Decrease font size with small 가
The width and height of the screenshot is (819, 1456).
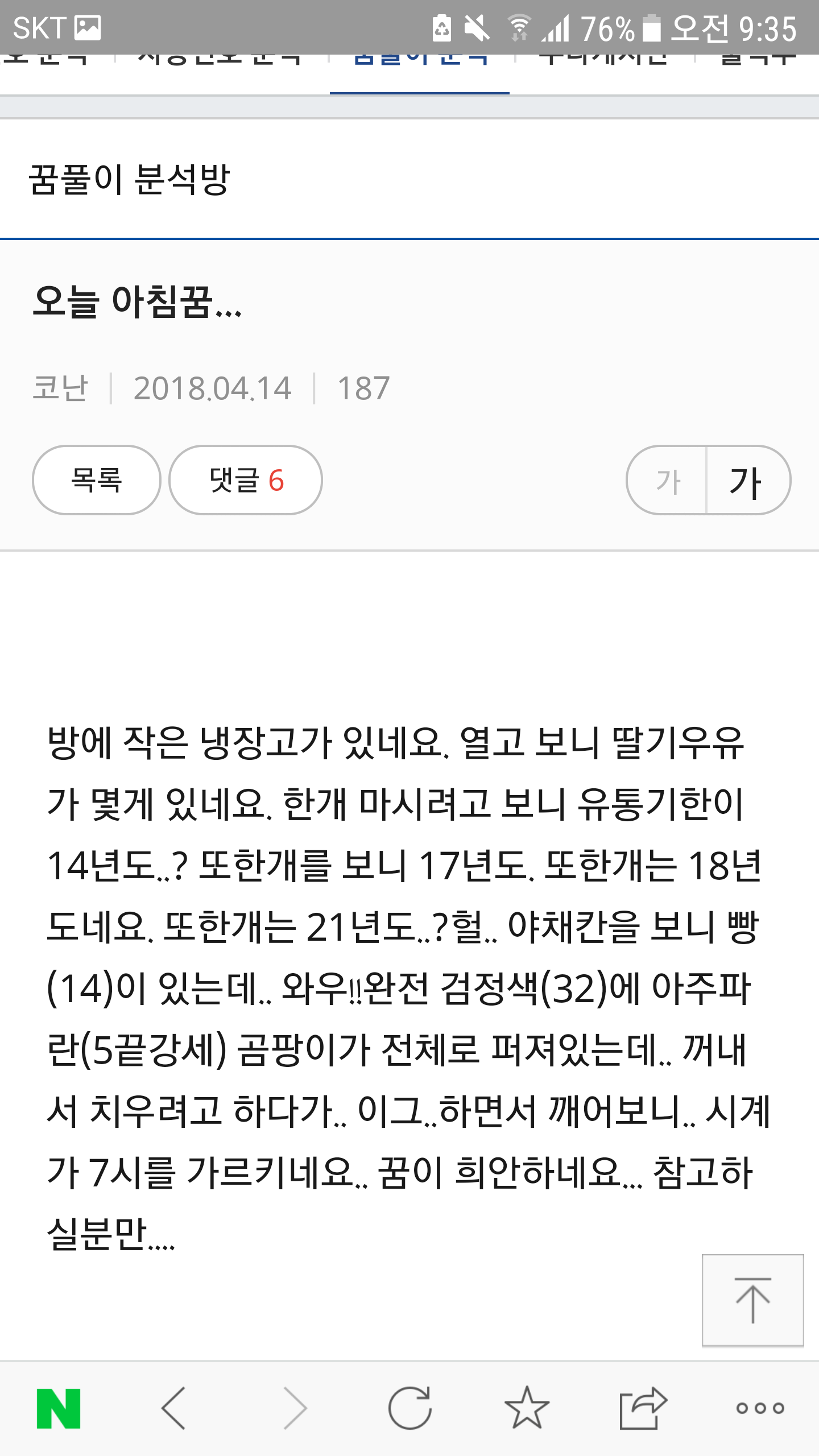[667, 481]
